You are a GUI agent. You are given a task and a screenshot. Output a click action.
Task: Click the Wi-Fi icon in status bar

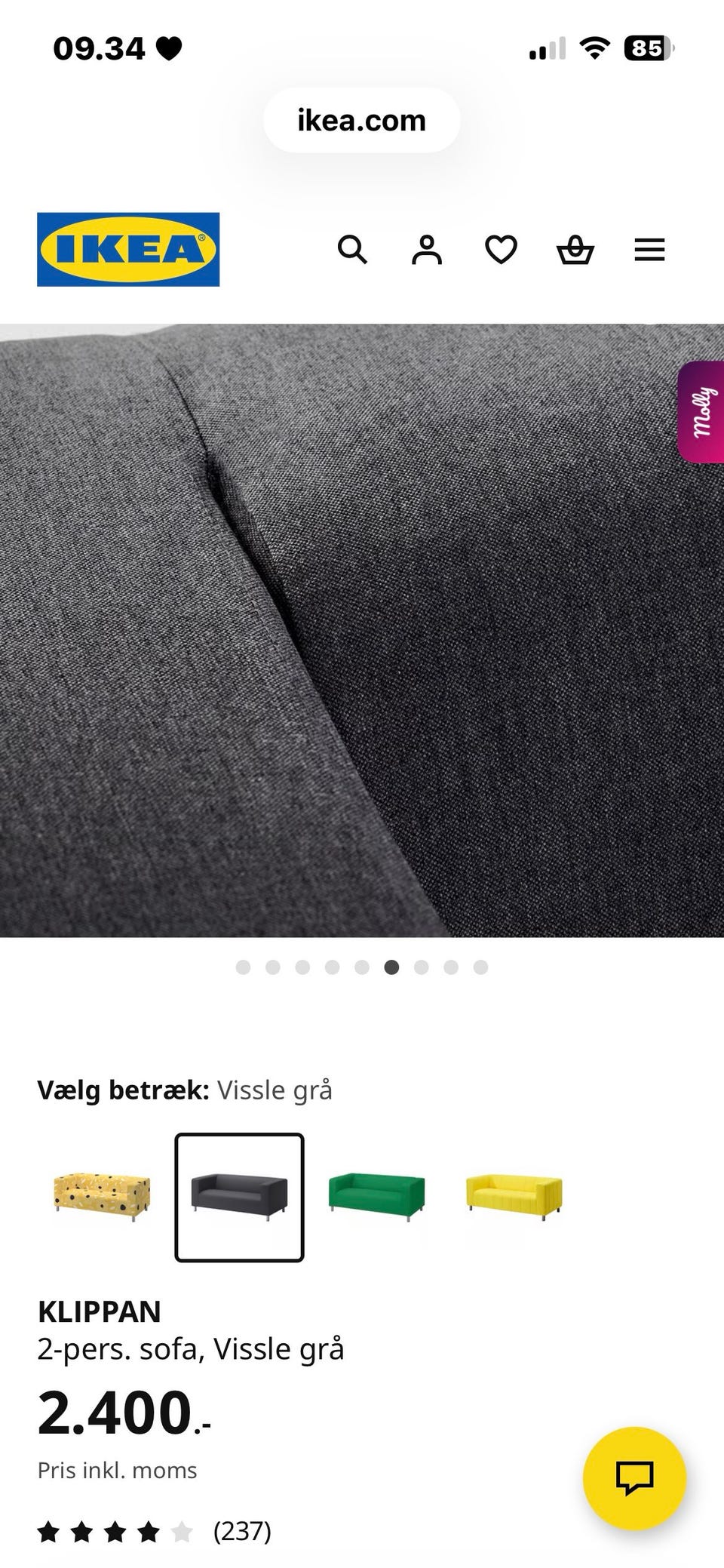[x=595, y=48]
